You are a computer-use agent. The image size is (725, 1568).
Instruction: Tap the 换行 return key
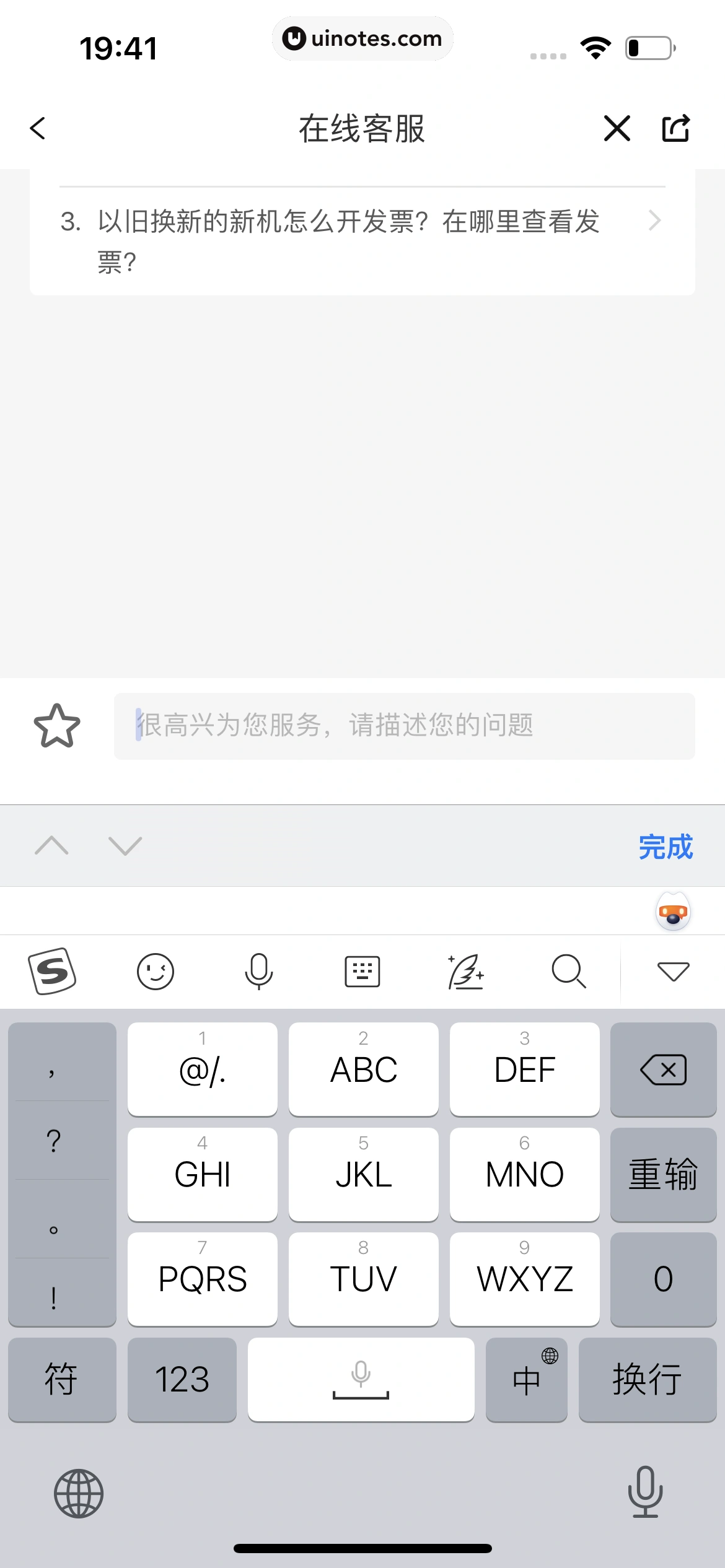pos(647,1380)
